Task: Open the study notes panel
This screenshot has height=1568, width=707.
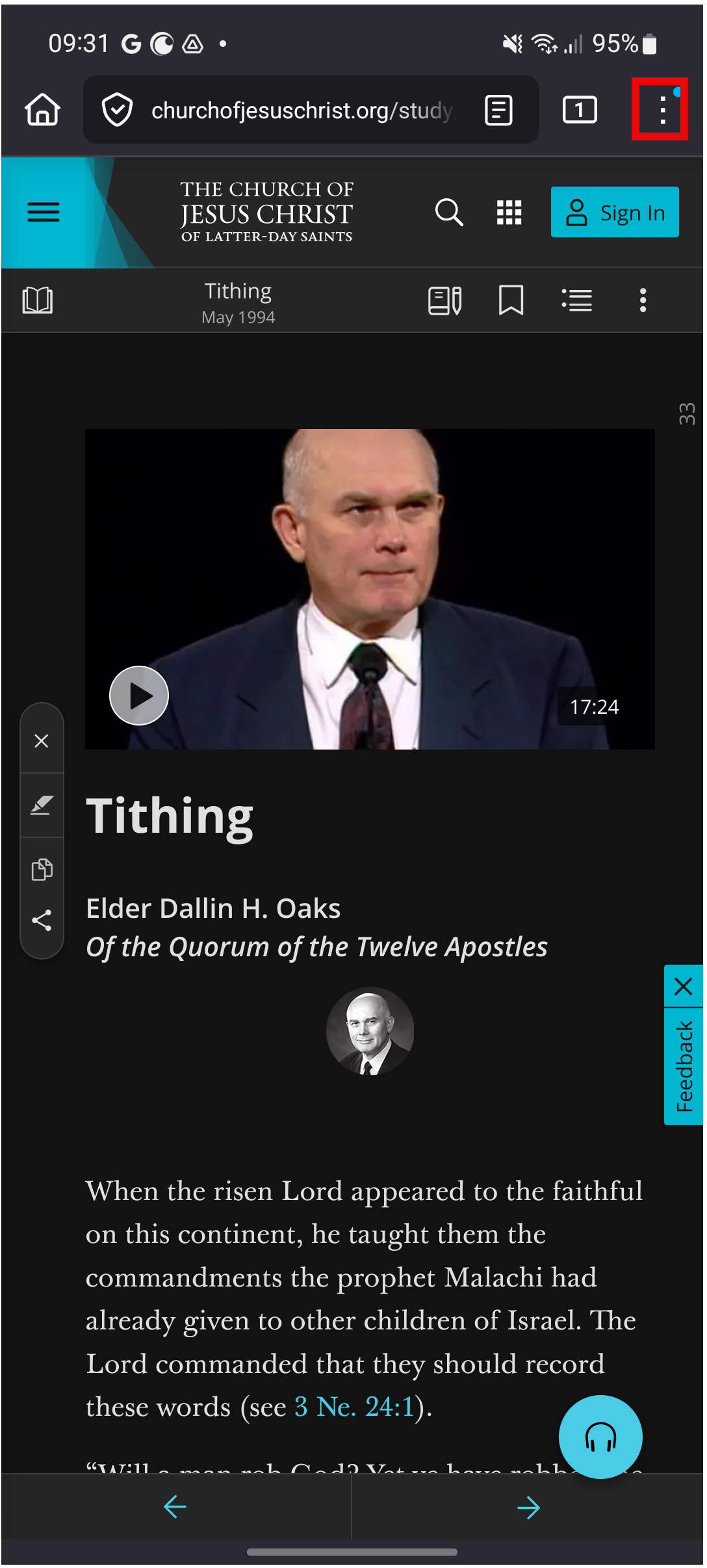Action: point(445,300)
